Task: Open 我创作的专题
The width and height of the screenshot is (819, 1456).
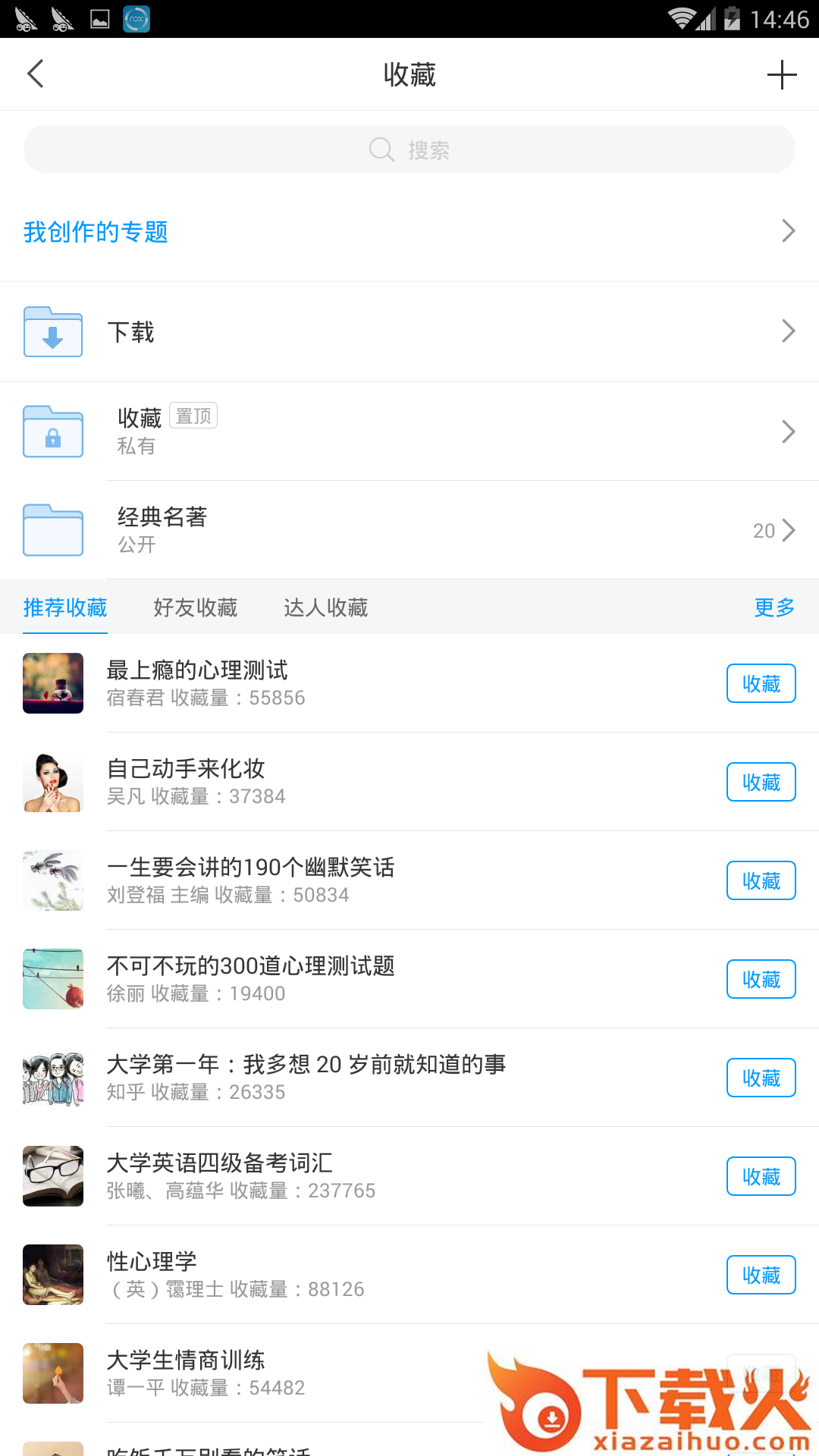Action: [409, 231]
